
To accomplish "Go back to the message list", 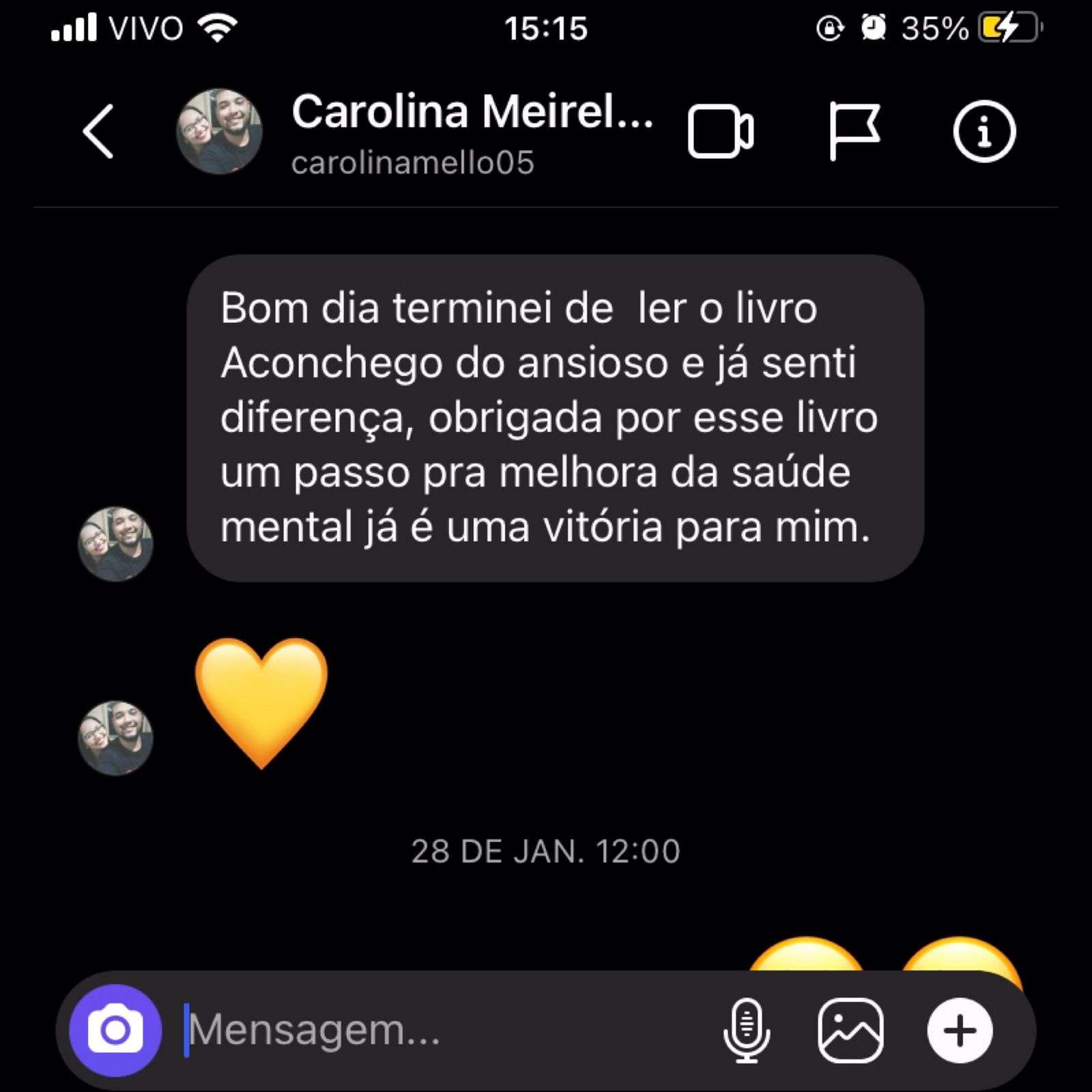I will (98, 132).
